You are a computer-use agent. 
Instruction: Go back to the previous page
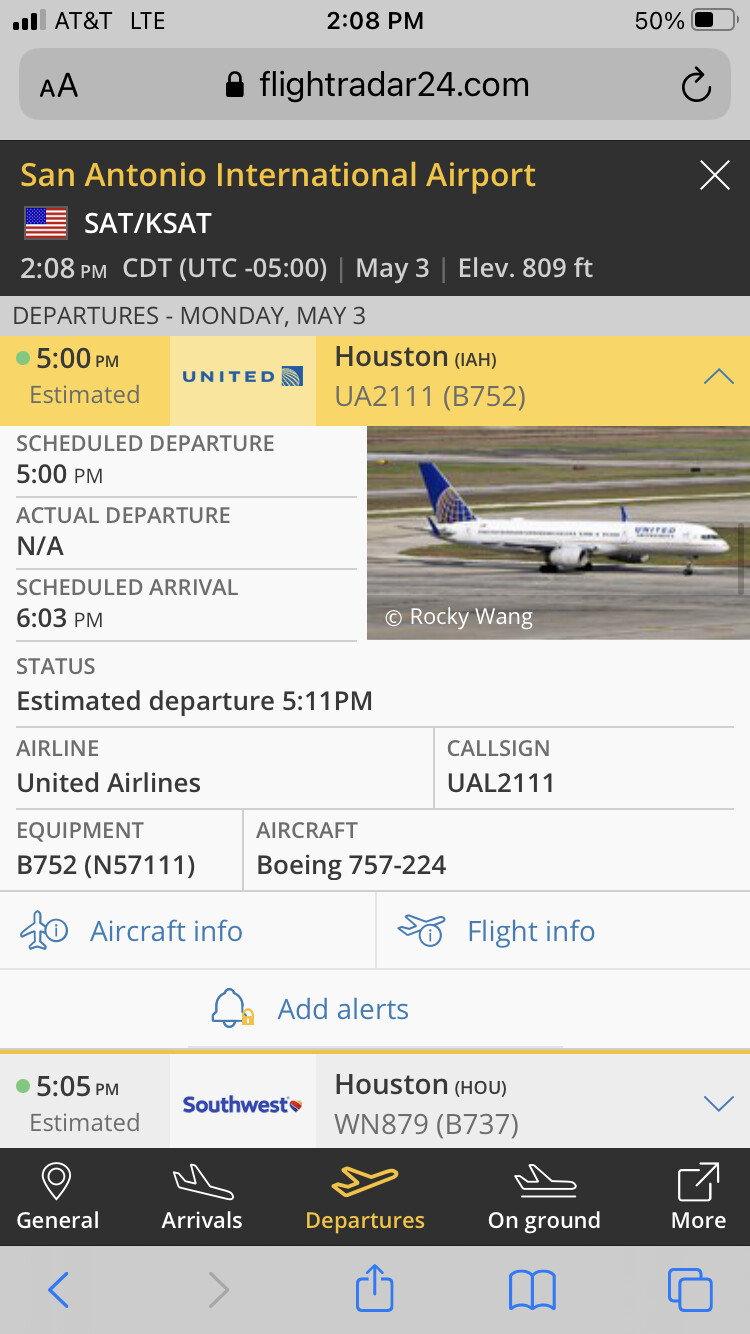(x=59, y=1291)
